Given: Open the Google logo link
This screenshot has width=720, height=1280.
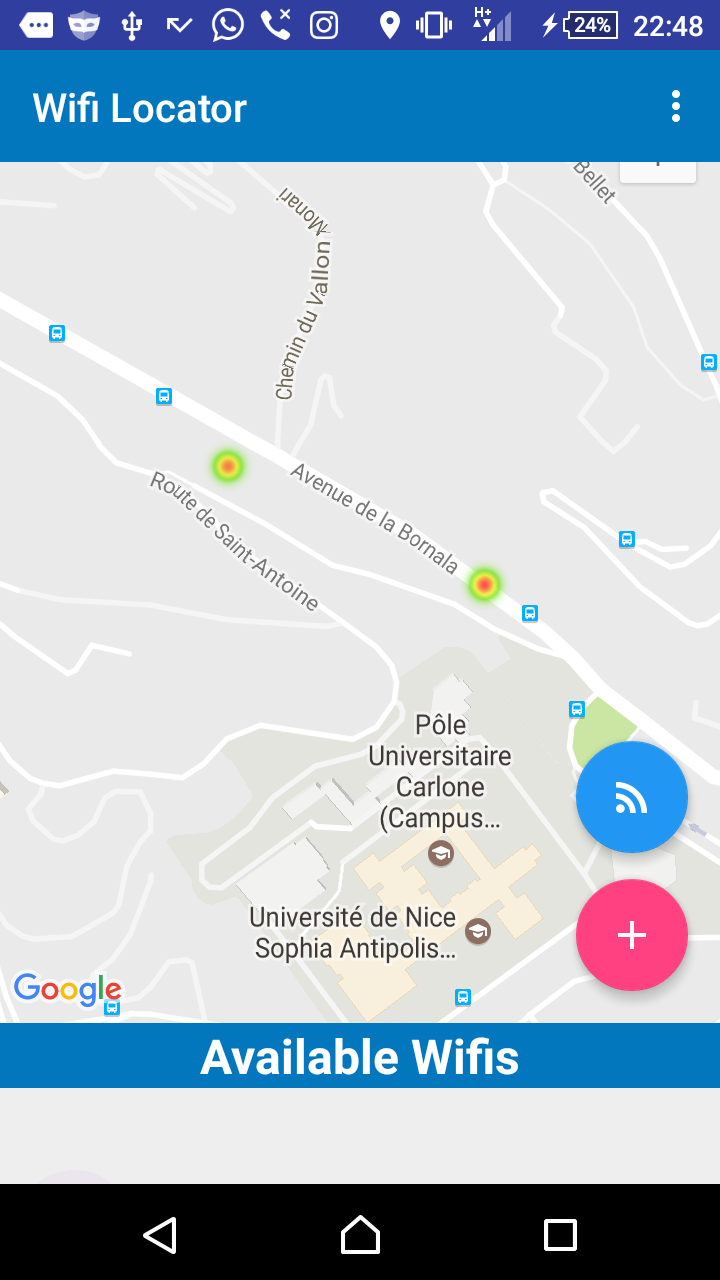Looking at the screenshot, I should (66, 989).
